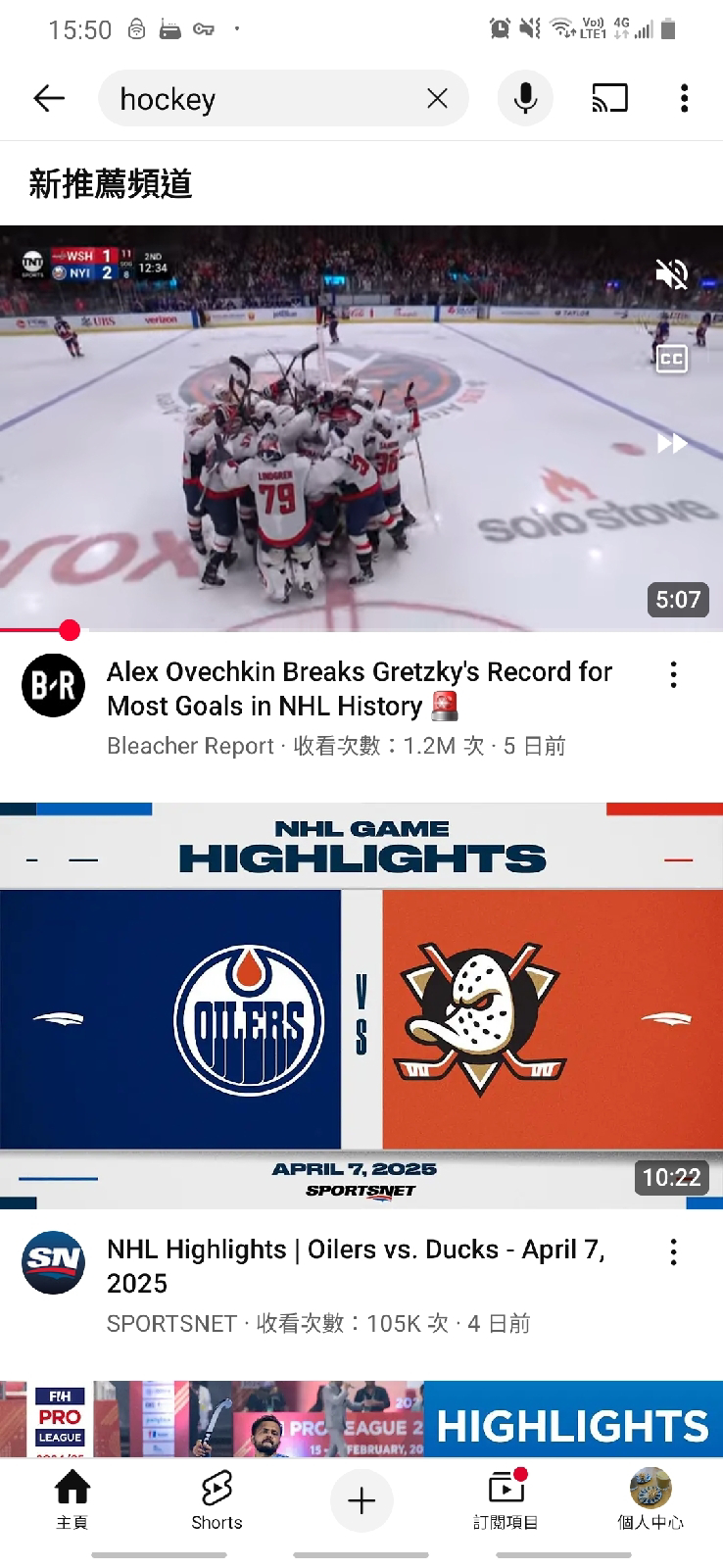Fast forward the preview video

[672, 444]
